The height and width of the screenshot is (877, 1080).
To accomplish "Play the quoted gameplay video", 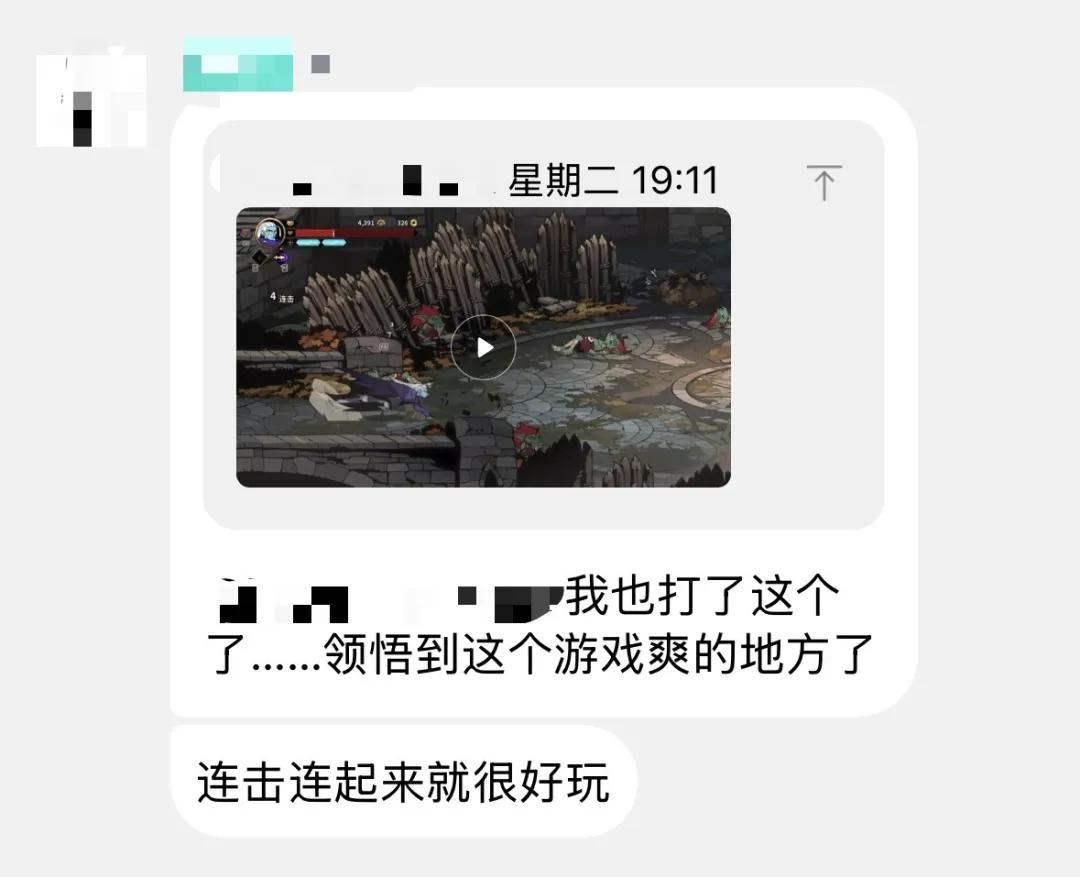I will pyautogui.click(x=483, y=347).
